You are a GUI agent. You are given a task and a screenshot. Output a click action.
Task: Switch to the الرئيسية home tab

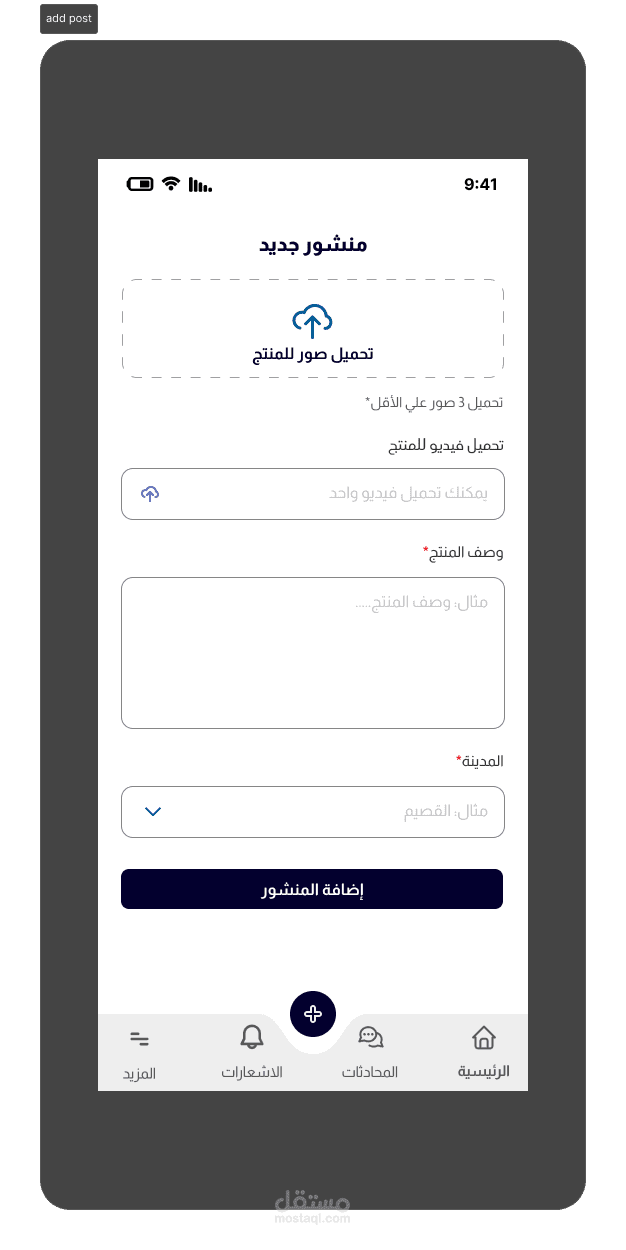point(484,1053)
